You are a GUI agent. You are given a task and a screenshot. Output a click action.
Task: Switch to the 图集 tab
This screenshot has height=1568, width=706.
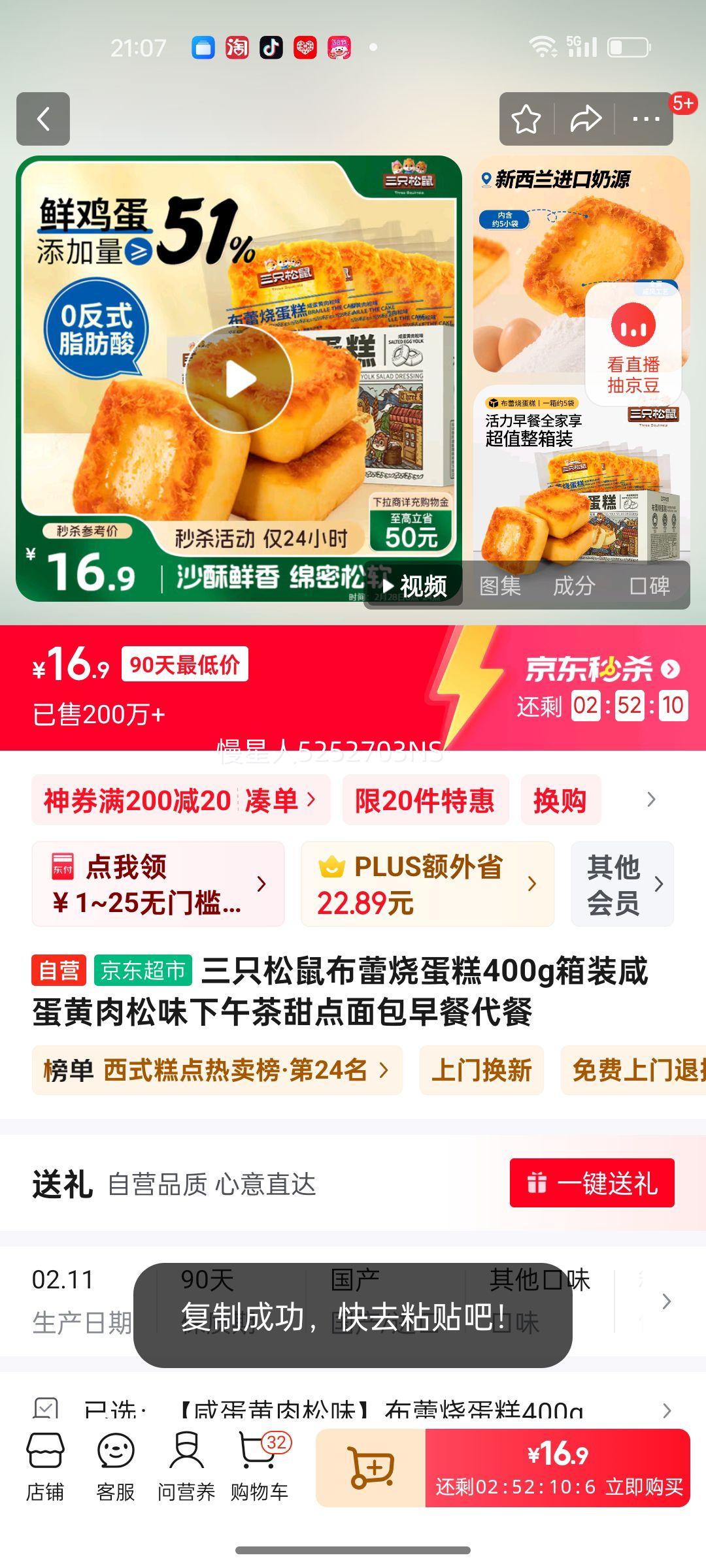point(499,587)
